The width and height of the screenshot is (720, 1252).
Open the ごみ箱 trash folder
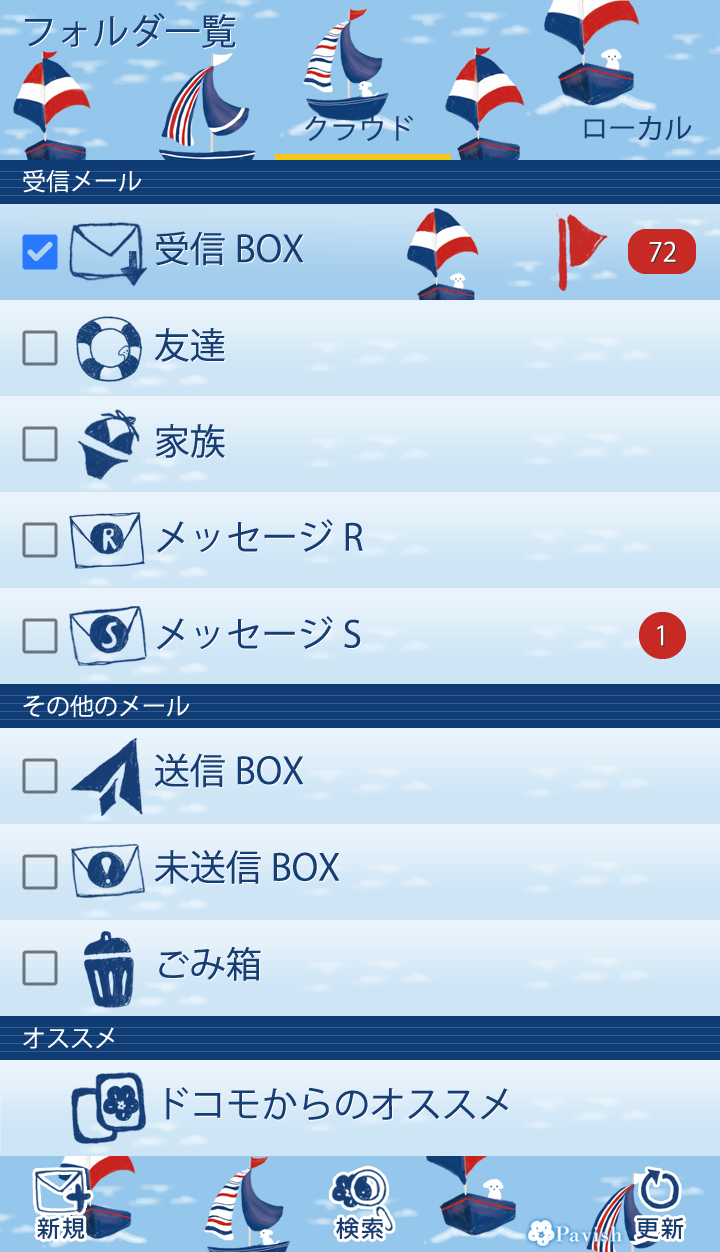209,965
